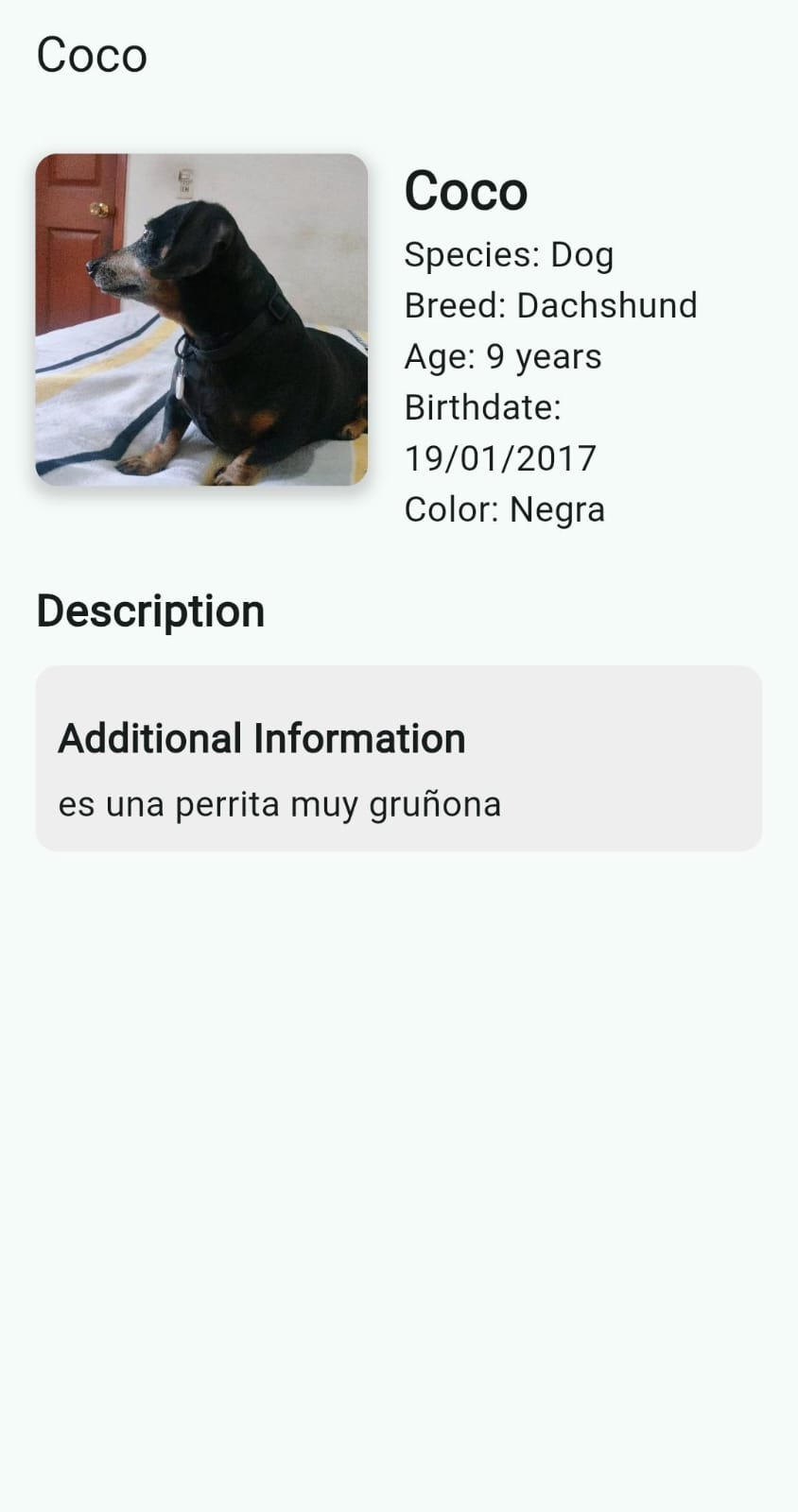Click the Breed: Dachshund label
Screen dimensions: 798x1512
550,304
